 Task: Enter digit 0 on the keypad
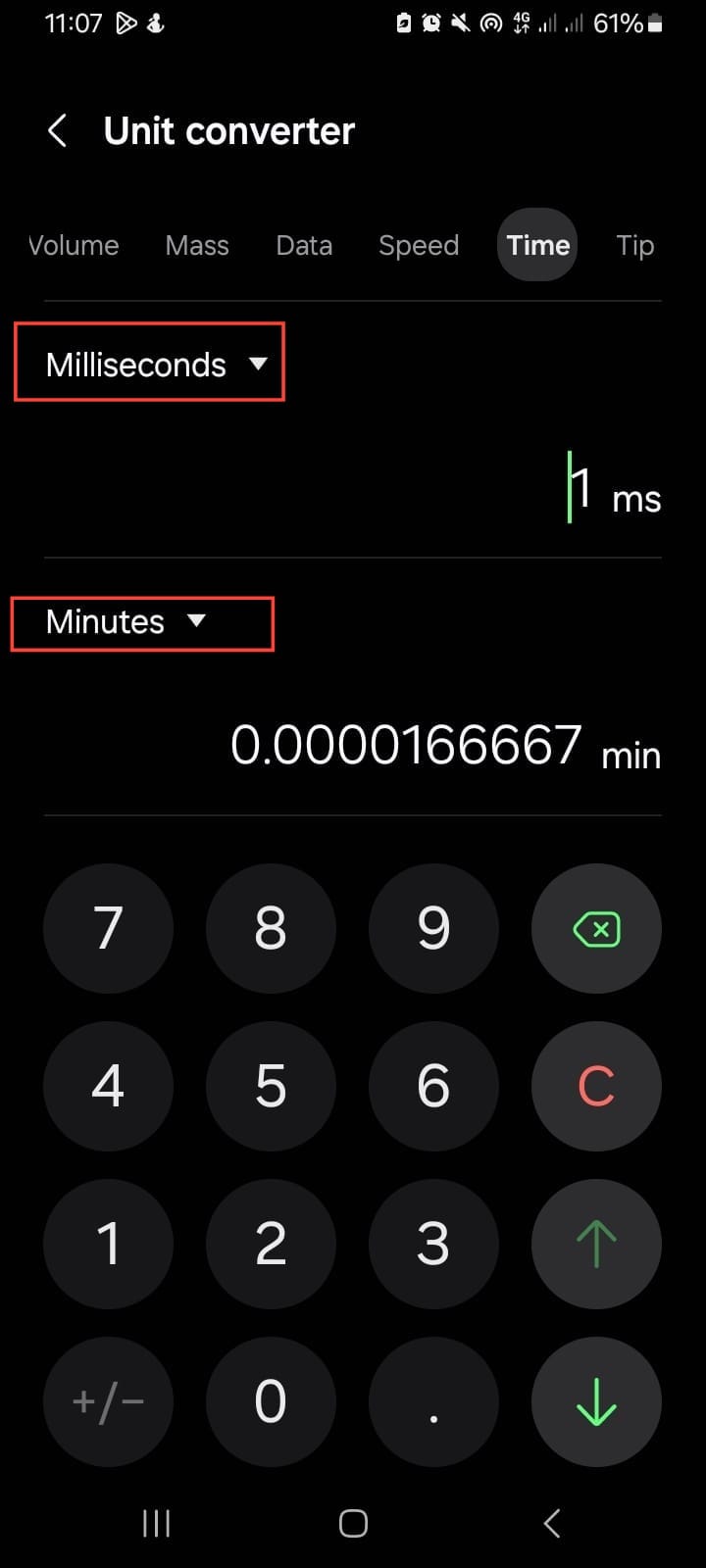pyautogui.click(x=271, y=1401)
